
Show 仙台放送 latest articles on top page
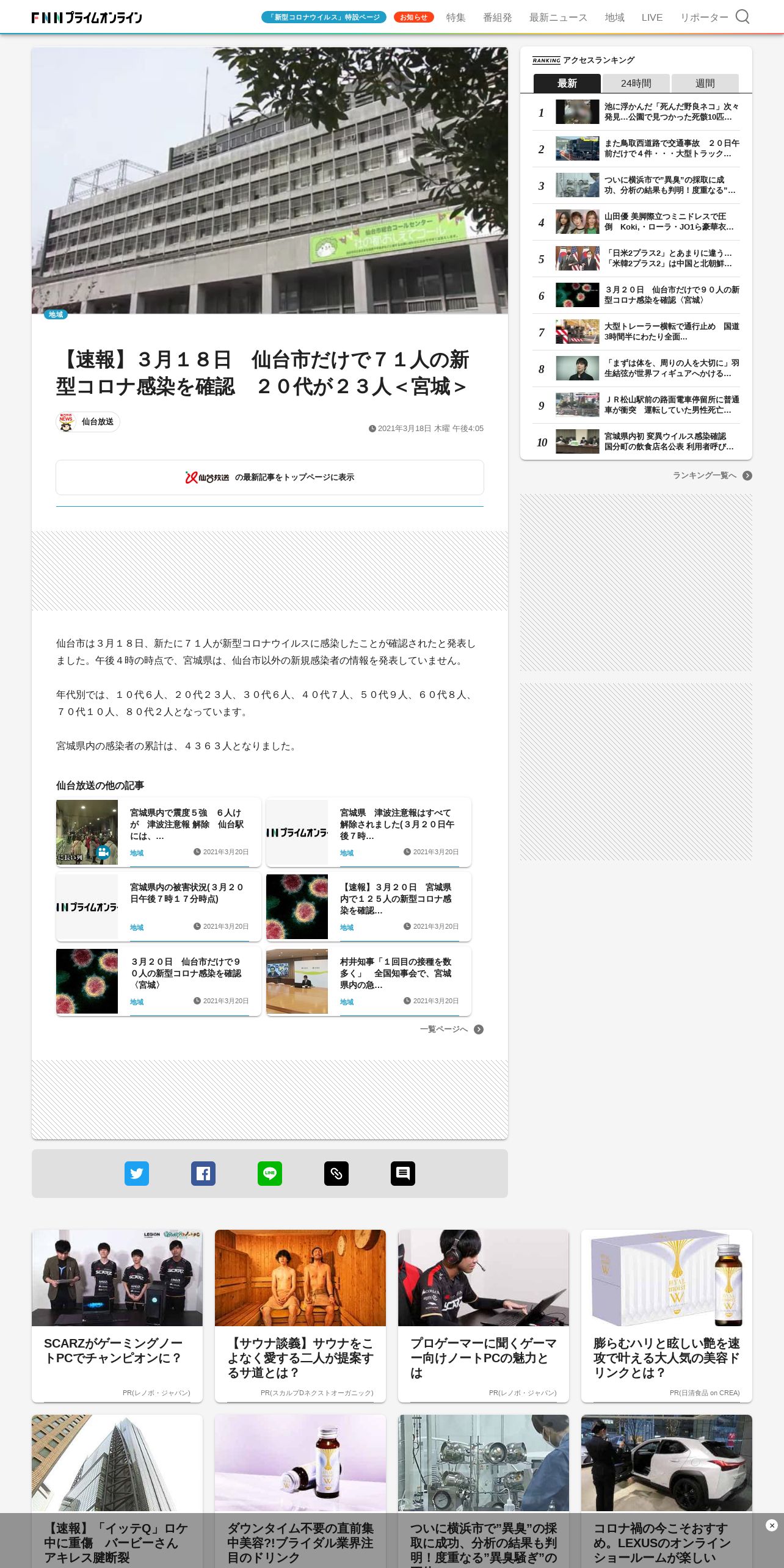click(x=270, y=477)
